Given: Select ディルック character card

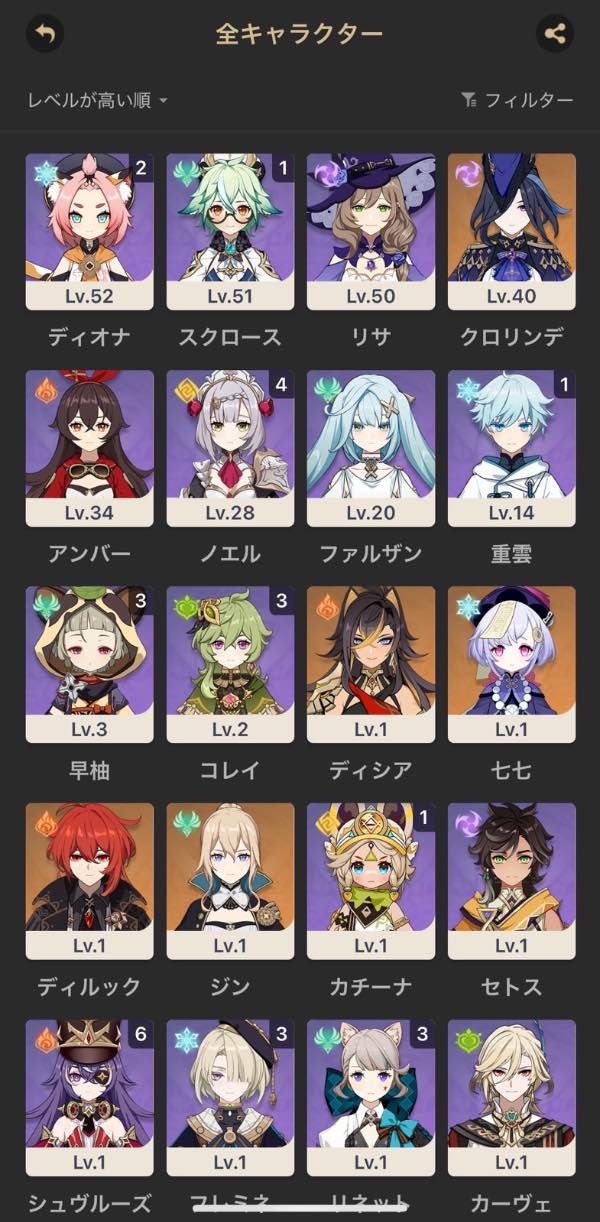Looking at the screenshot, I should click(x=89, y=881).
